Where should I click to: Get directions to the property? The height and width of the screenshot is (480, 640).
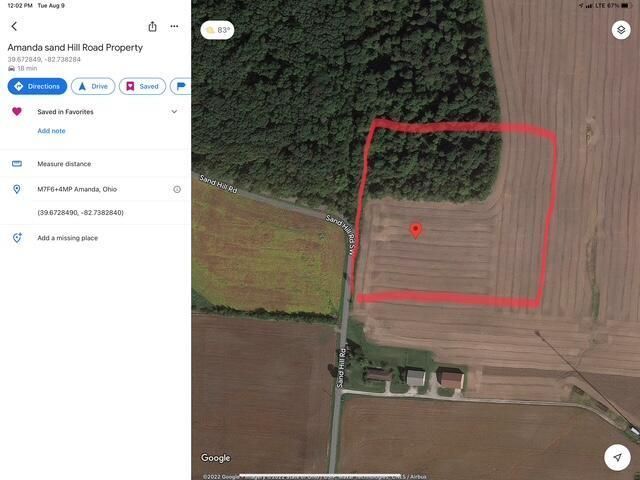click(37, 86)
